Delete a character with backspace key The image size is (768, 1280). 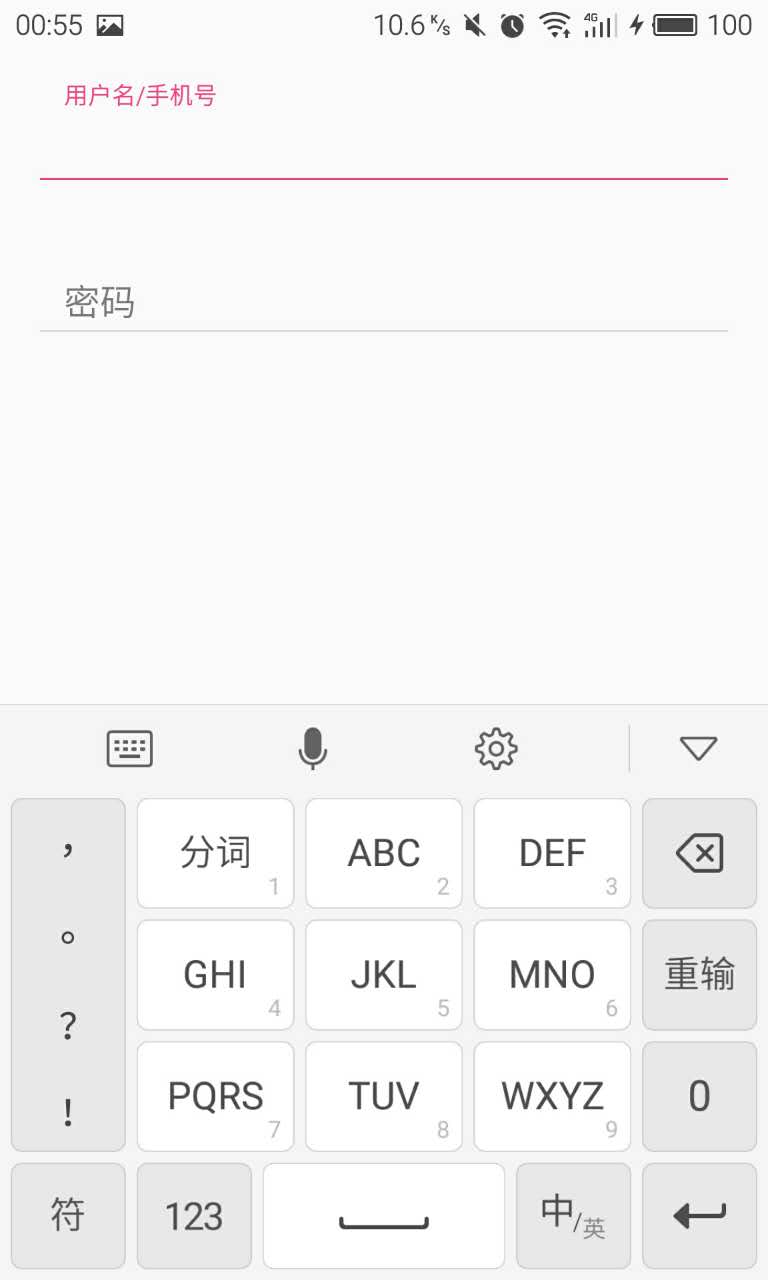pyautogui.click(x=699, y=854)
